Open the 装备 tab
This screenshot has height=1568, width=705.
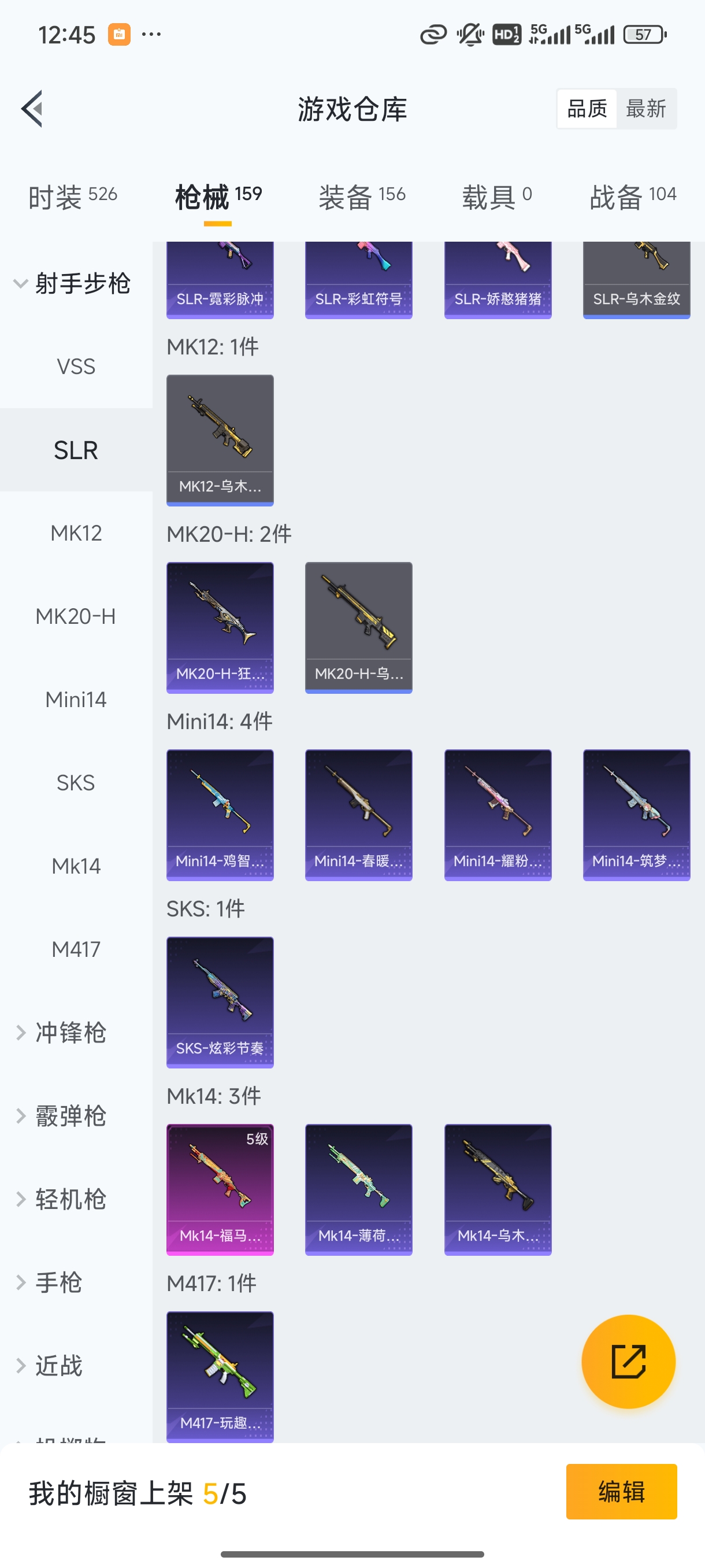point(362,197)
